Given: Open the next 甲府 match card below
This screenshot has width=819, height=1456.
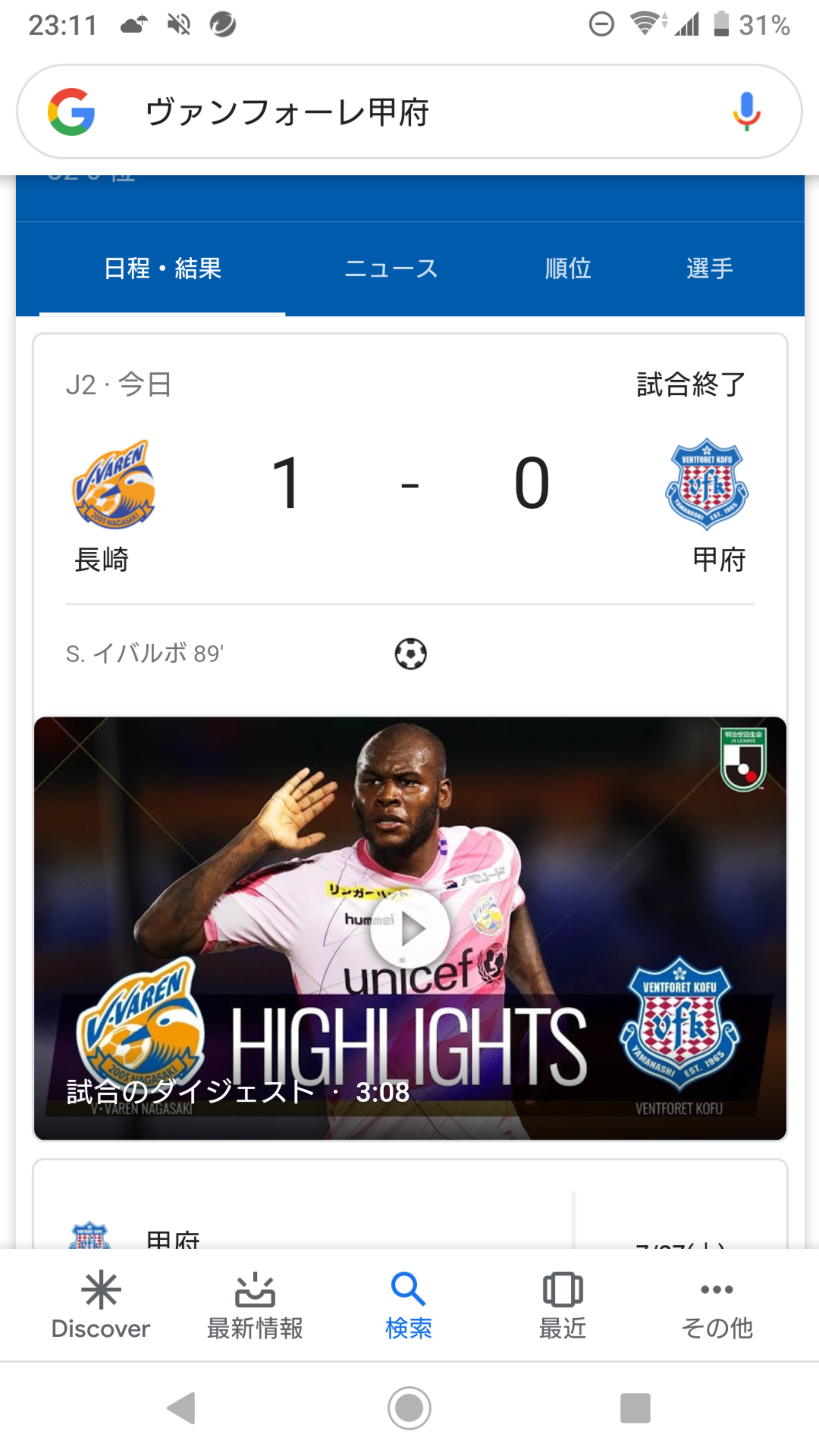Looking at the screenshot, I should 410,1204.
